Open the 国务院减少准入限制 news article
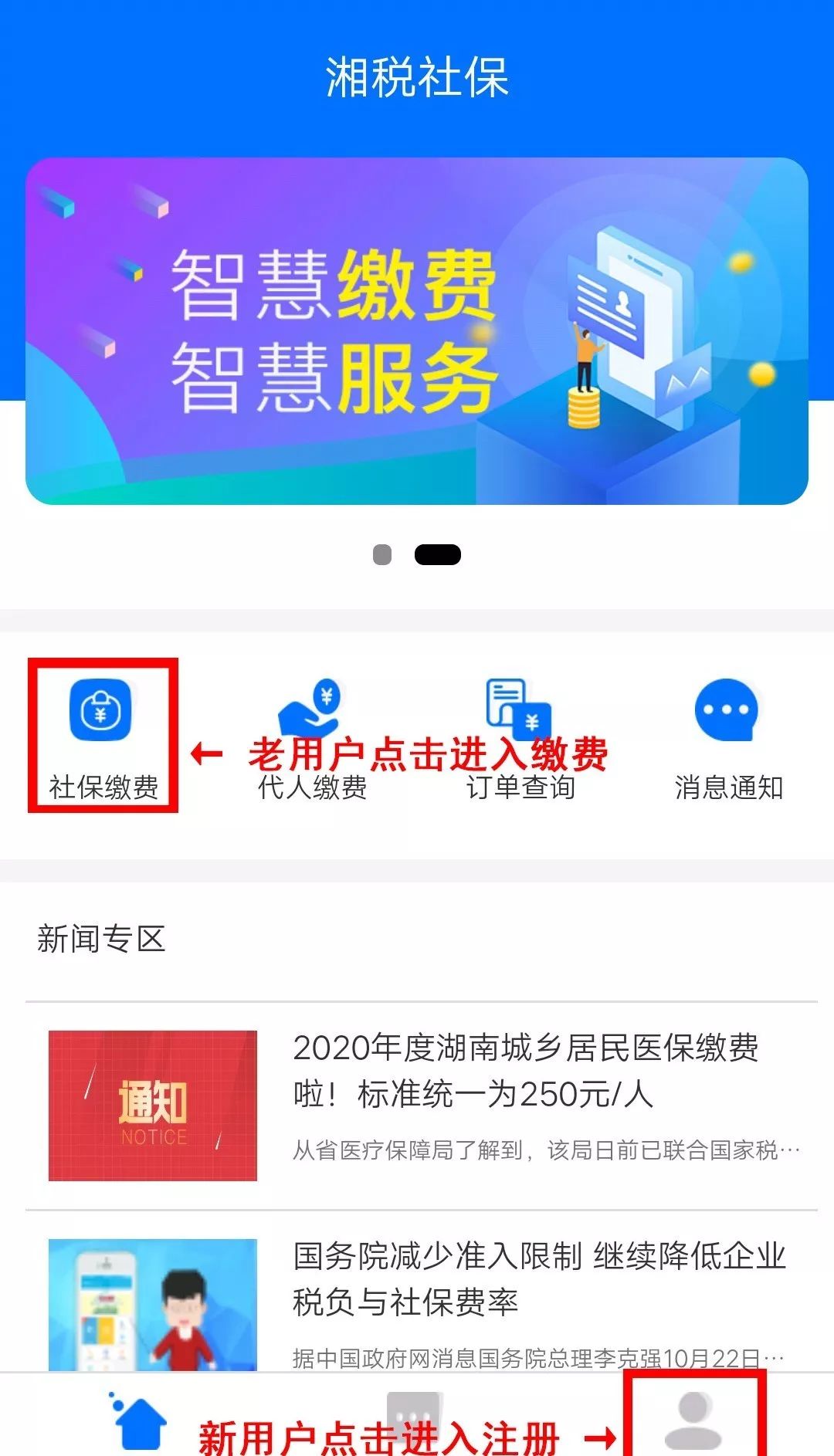The width and height of the screenshot is (834, 1456). pos(538,1278)
